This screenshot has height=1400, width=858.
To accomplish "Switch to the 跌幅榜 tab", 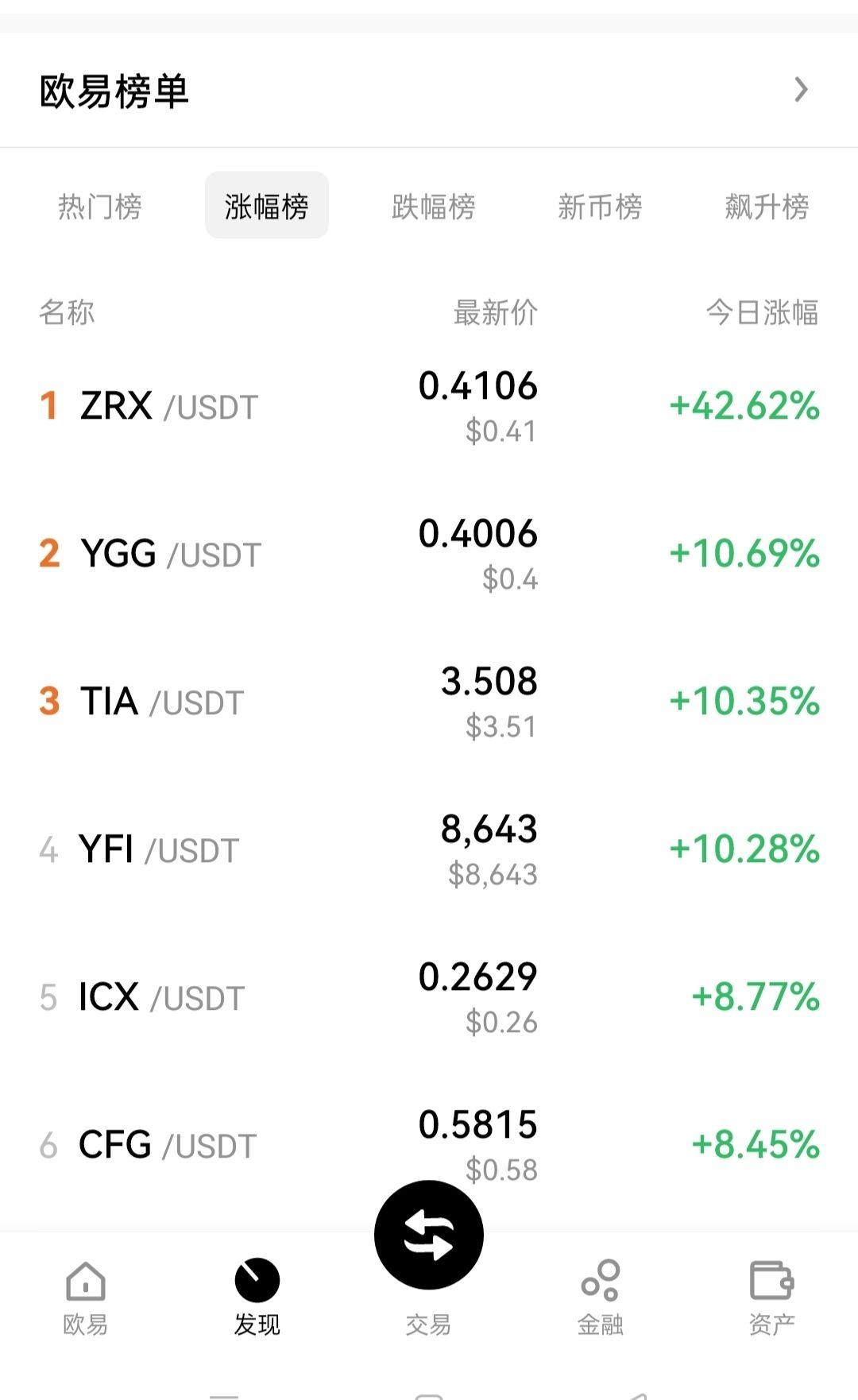I will point(434,207).
